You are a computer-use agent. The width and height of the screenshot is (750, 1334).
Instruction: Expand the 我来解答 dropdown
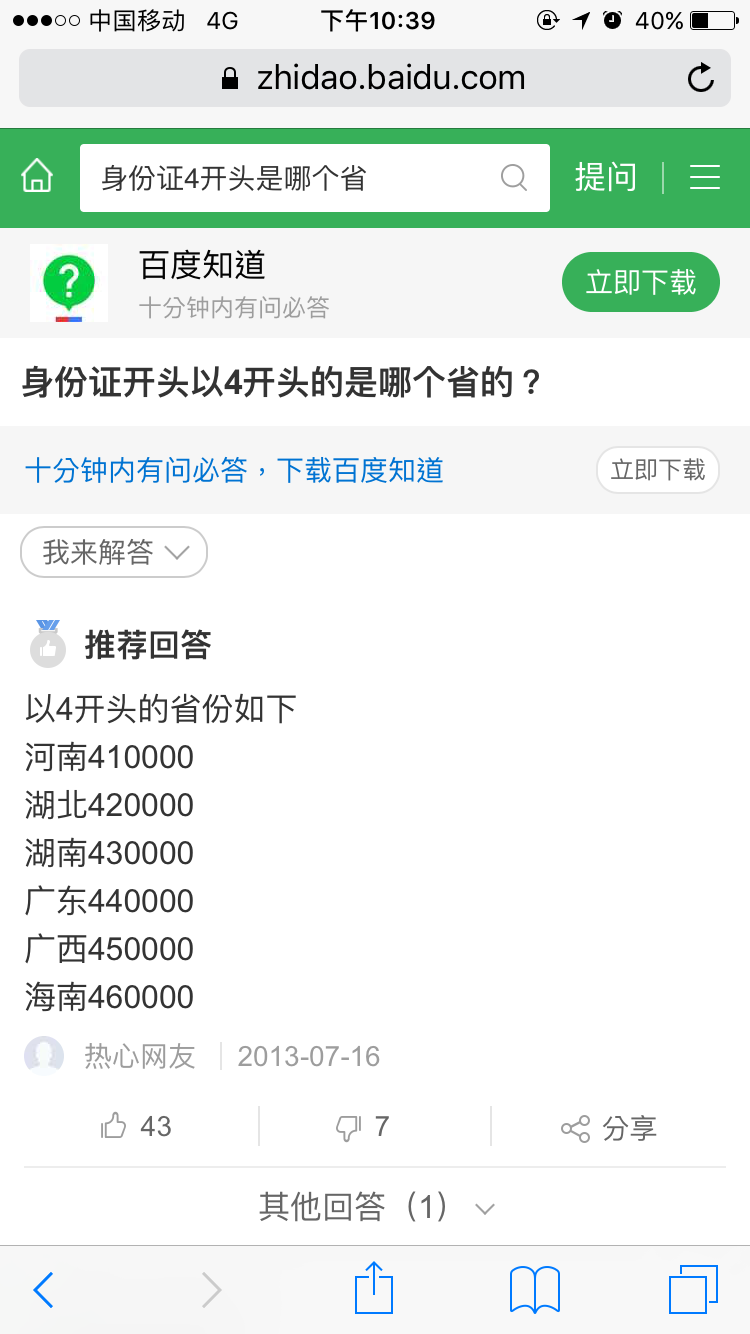pyautogui.click(x=114, y=551)
